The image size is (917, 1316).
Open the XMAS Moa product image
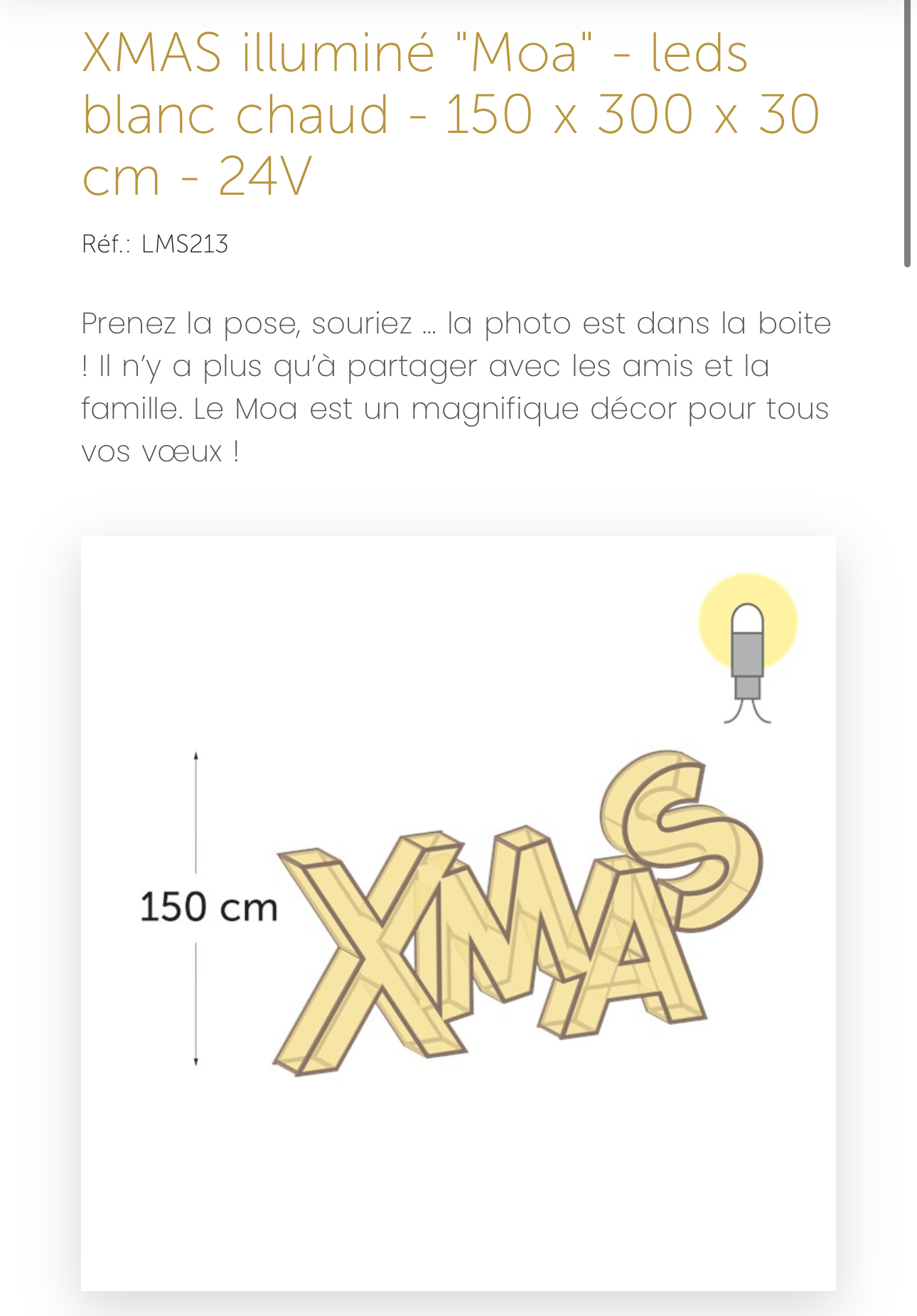pyautogui.click(x=458, y=913)
